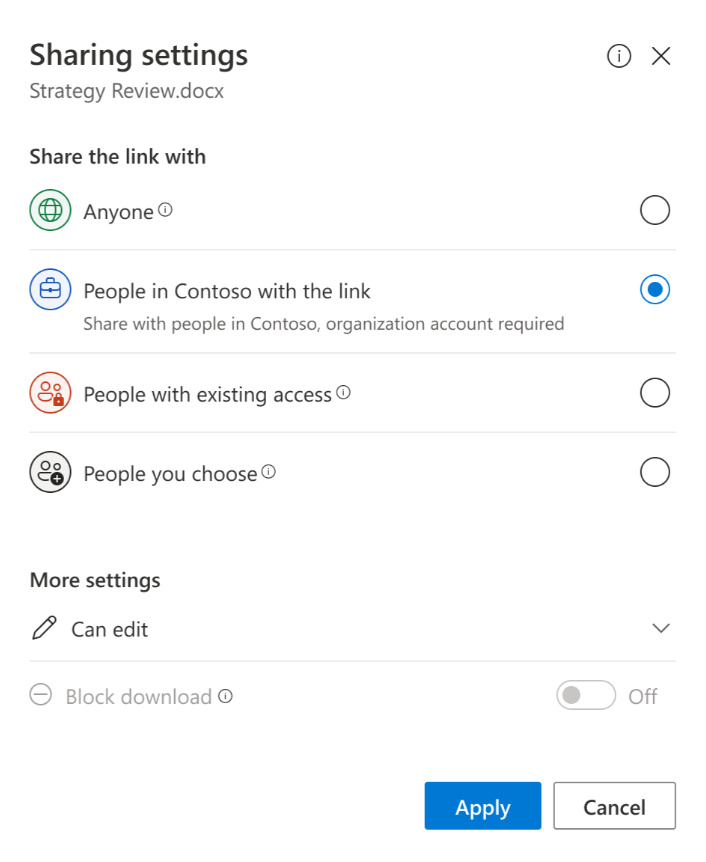Choose People in Contoso with the link
The height and width of the screenshot is (862, 706).
[654, 290]
